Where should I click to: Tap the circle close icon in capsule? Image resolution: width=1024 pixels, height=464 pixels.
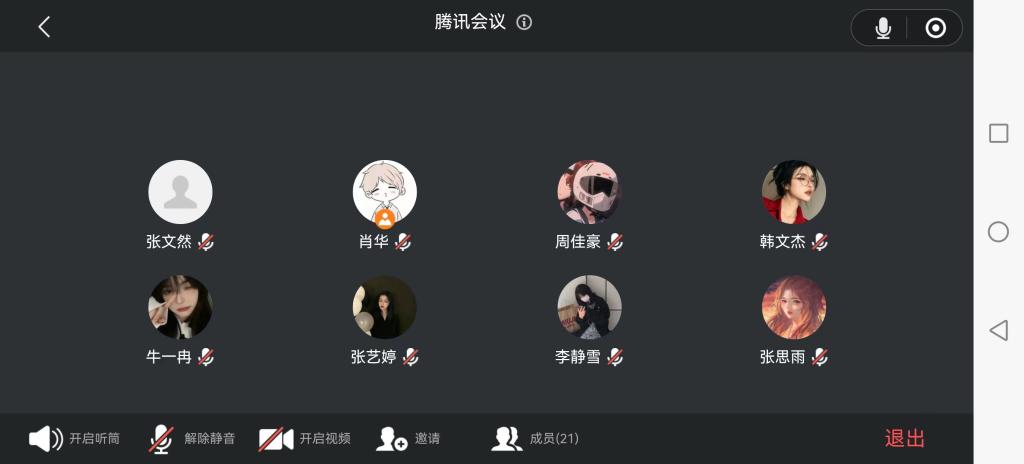tap(936, 28)
